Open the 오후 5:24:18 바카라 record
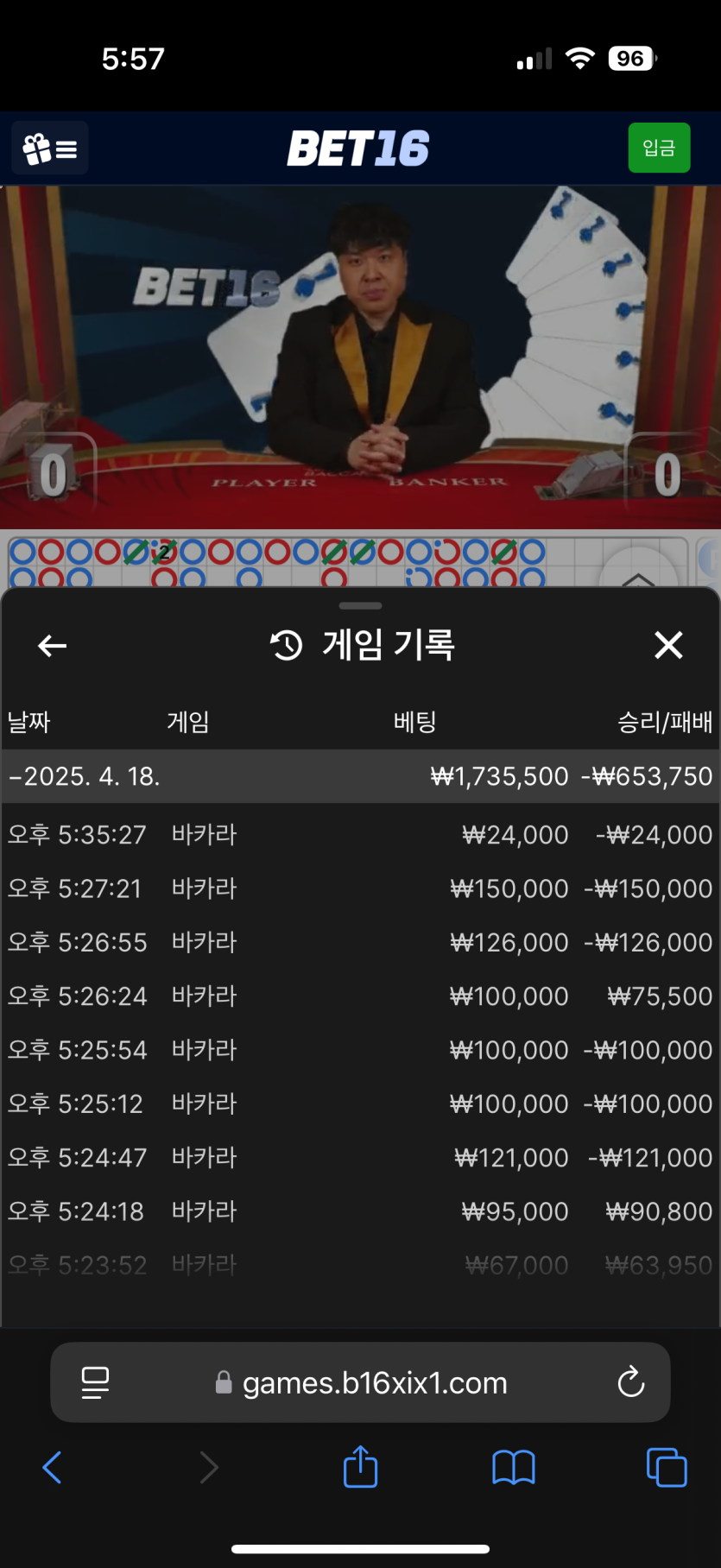 click(360, 1211)
